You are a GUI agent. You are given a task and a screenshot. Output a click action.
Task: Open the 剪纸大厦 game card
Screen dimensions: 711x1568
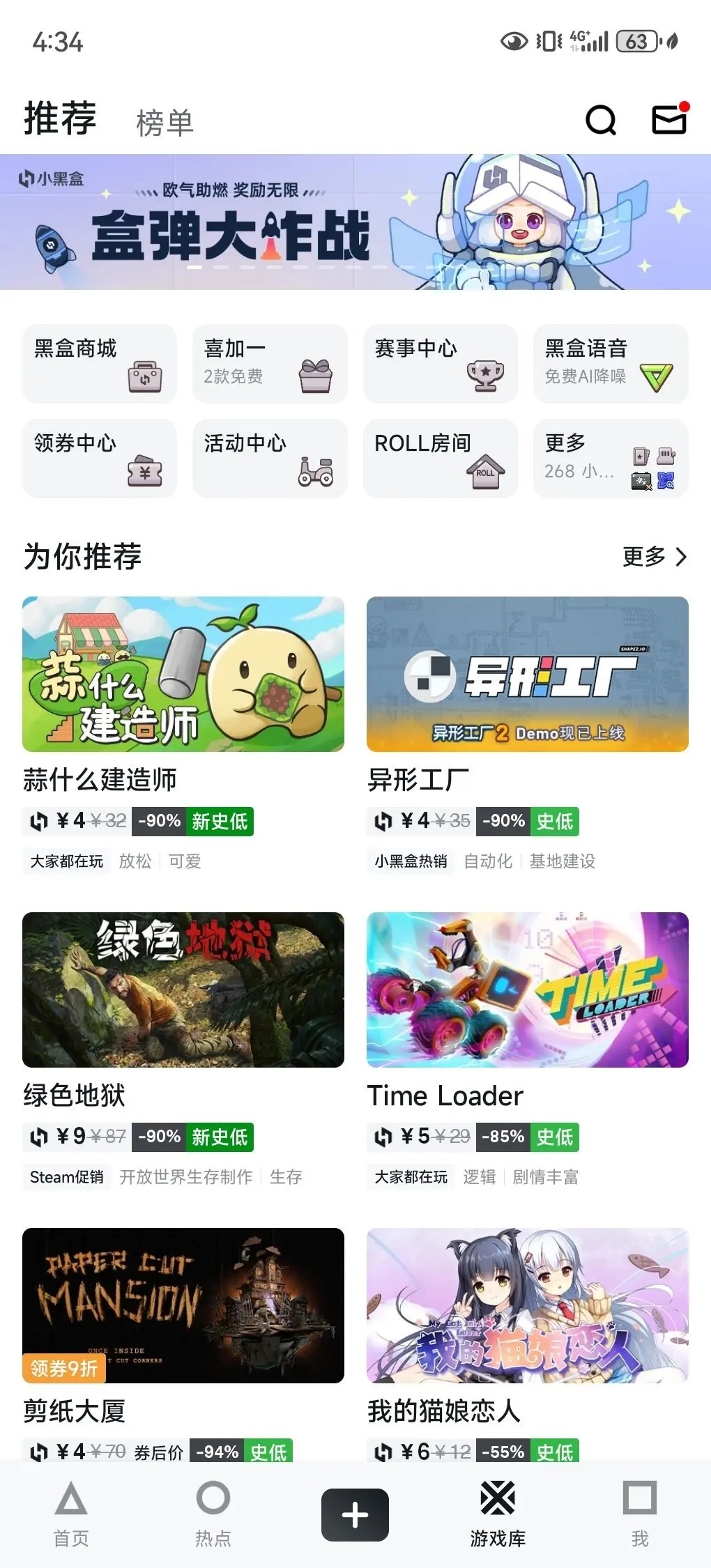[183, 1306]
